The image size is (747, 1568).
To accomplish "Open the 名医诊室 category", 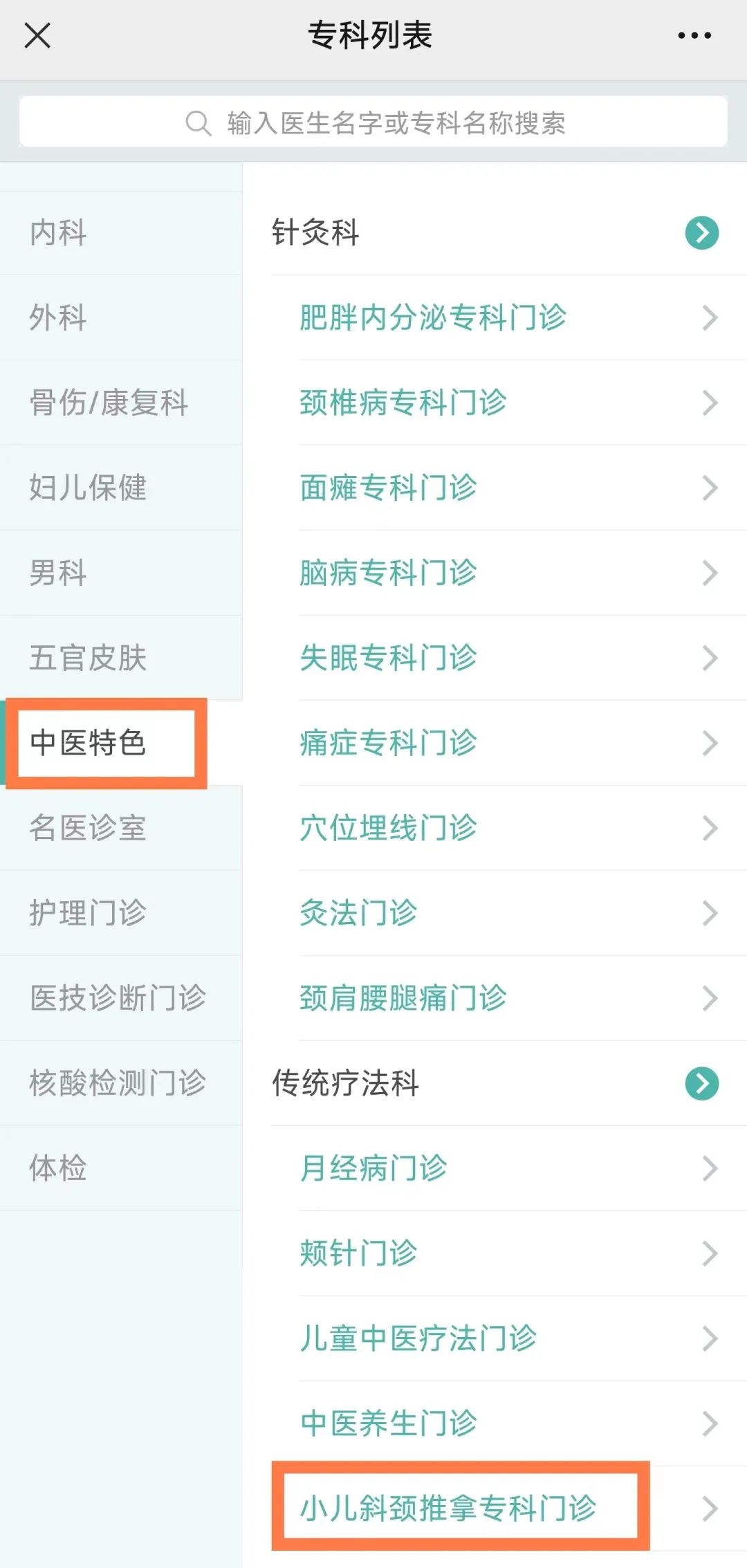I will (88, 828).
